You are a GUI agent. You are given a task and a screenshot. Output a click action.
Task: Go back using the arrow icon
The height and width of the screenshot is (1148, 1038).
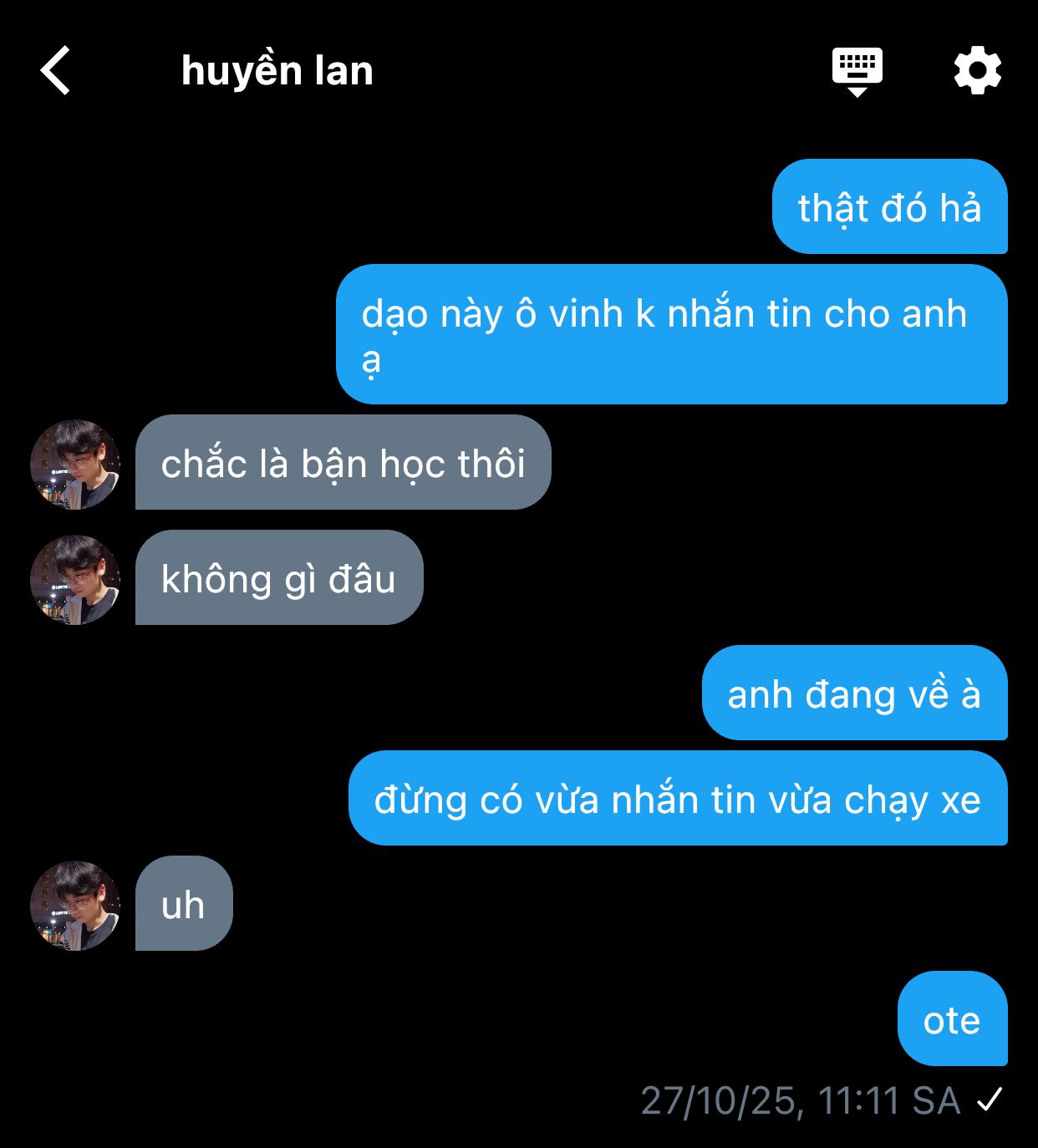(55, 70)
